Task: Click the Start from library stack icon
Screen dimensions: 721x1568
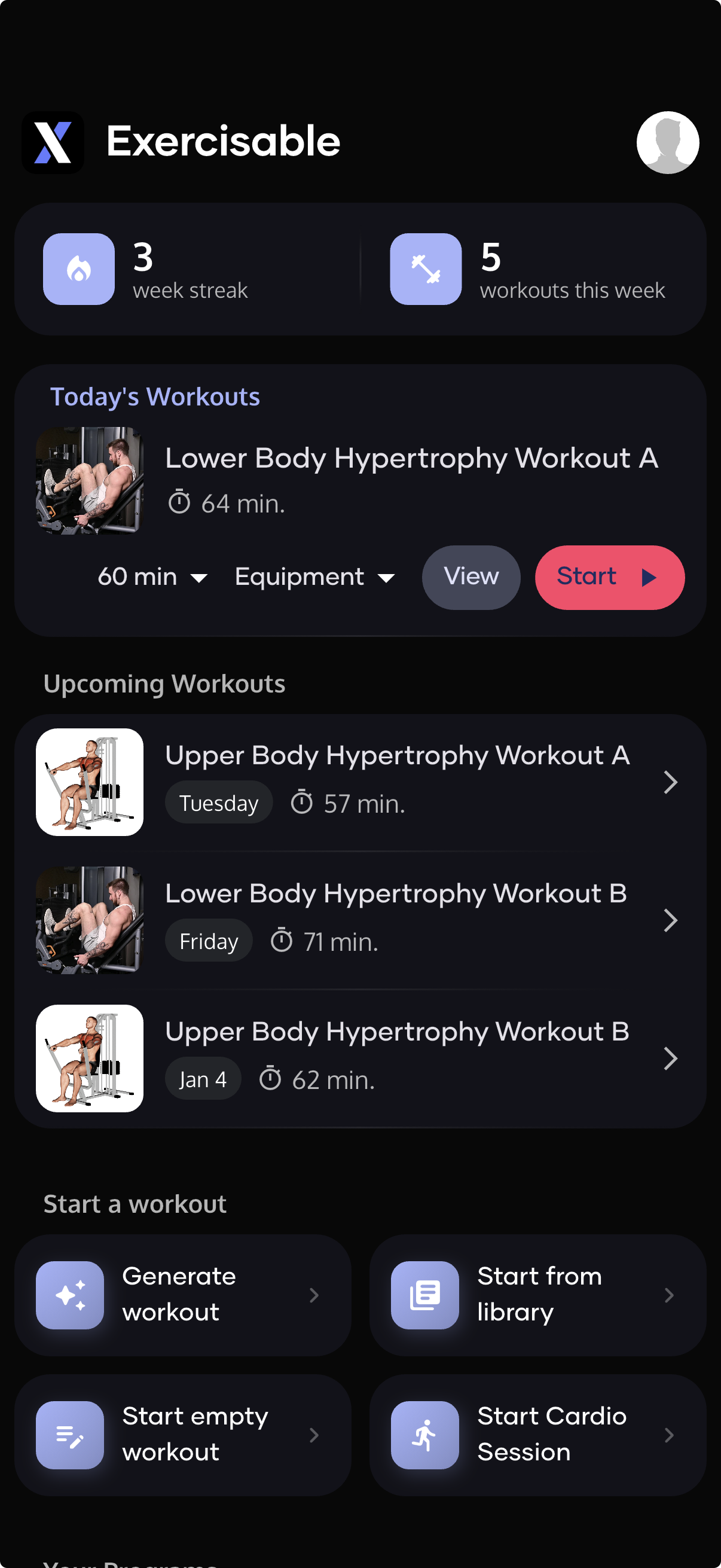Action: (425, 1295)
